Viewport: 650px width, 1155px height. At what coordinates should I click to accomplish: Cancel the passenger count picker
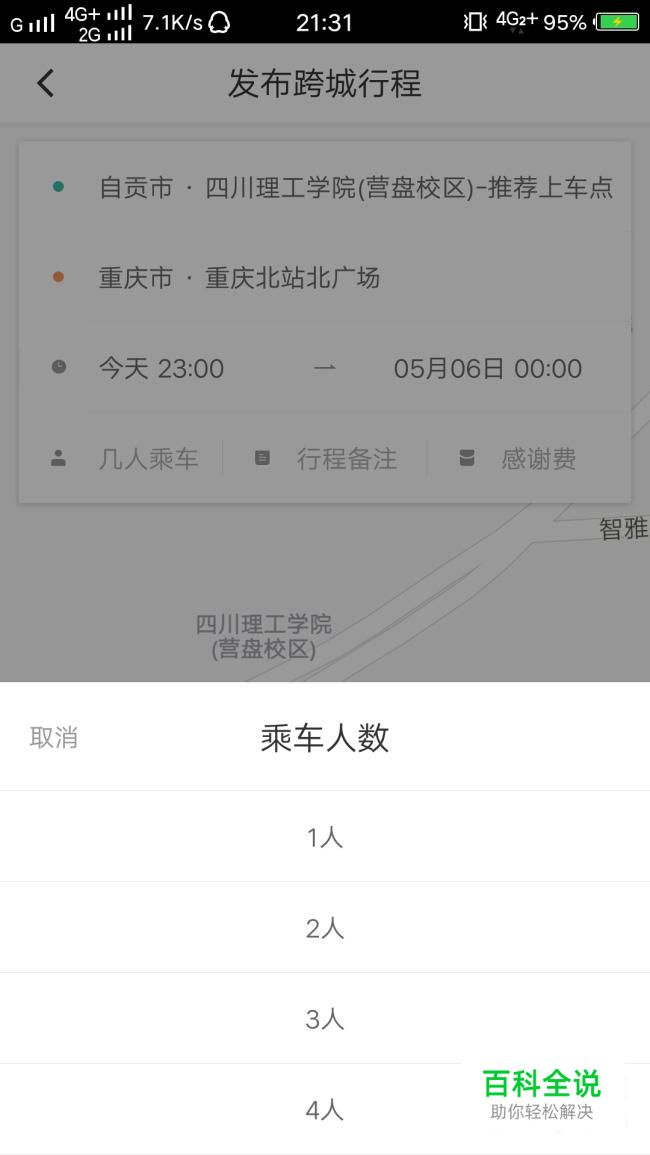(54, 737)
